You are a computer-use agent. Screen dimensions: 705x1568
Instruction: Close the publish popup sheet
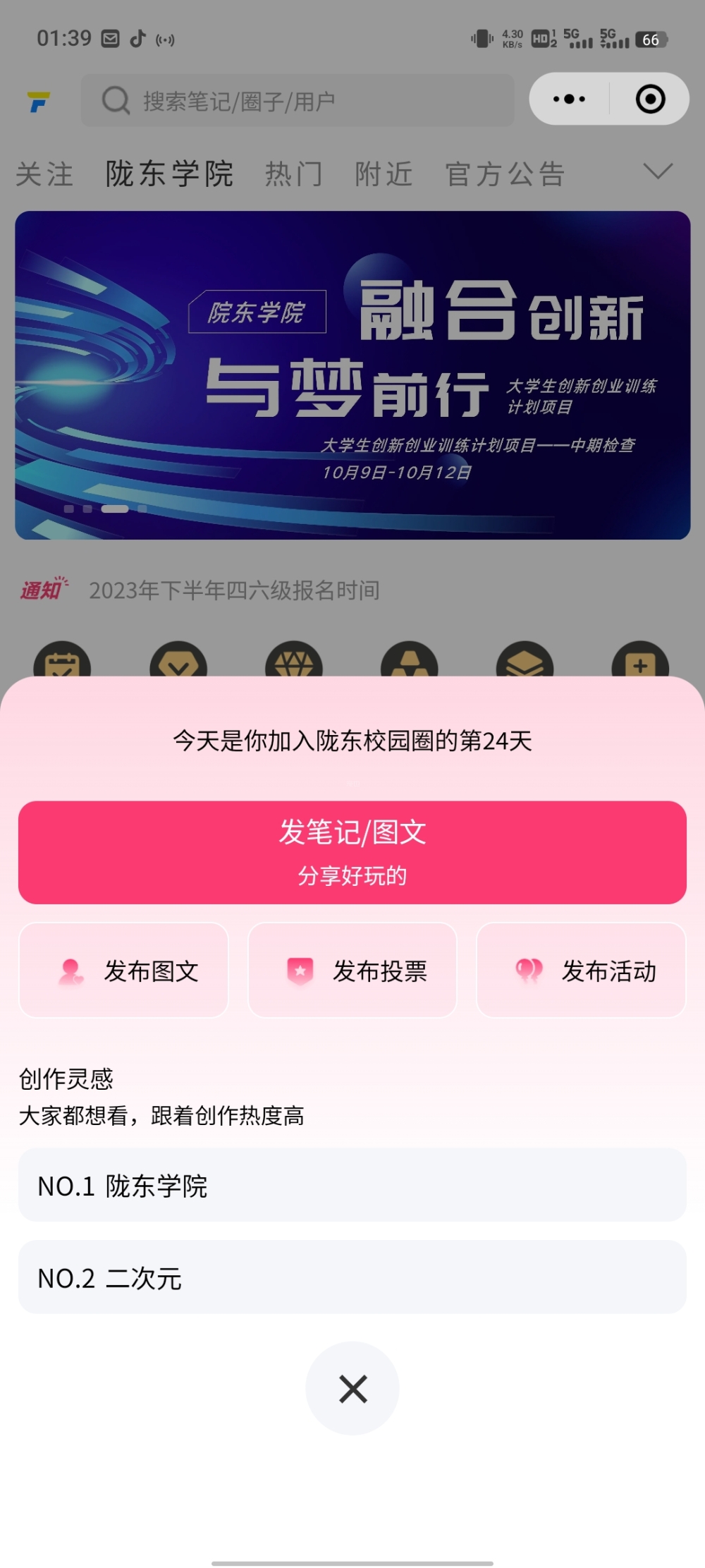point(352,1388)
